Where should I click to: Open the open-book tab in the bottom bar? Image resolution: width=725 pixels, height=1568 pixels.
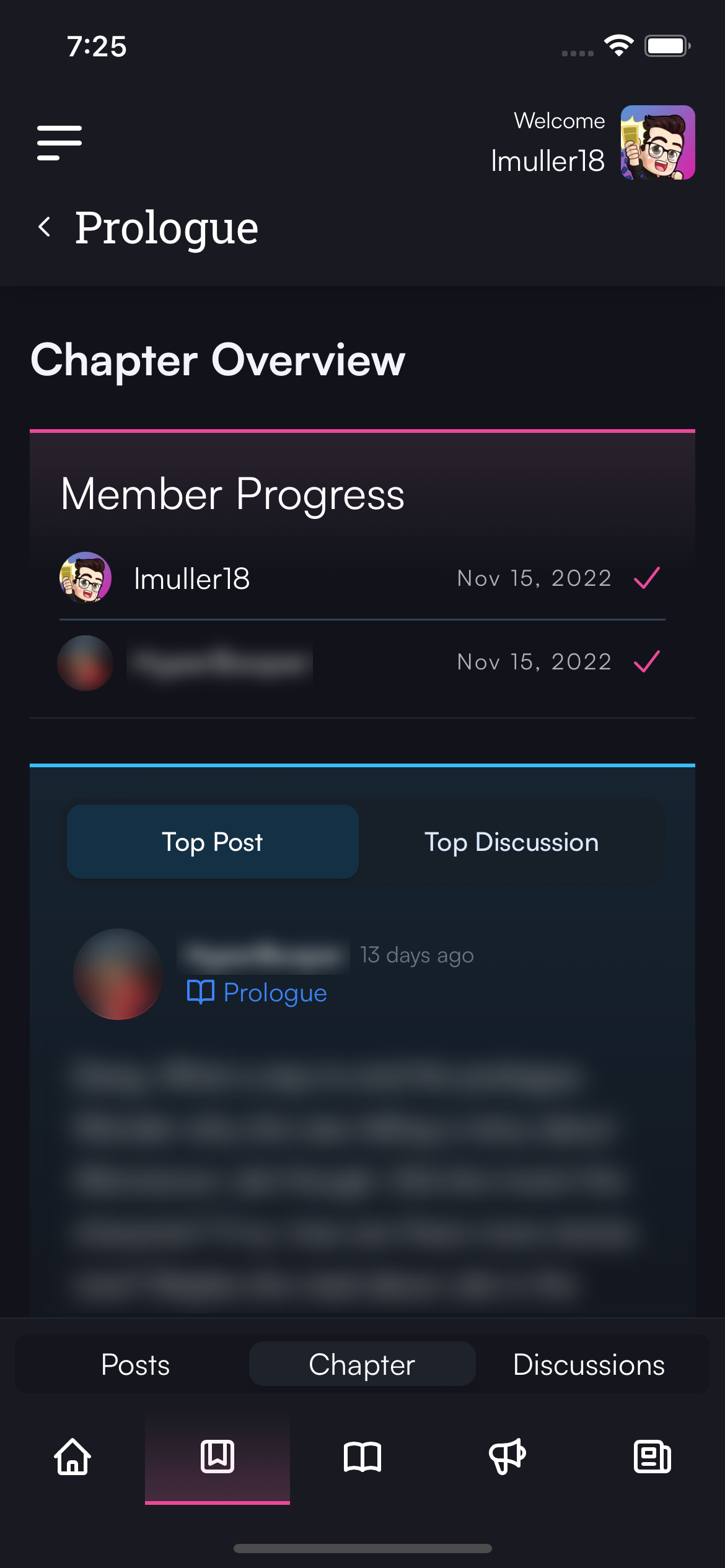point(362,1457)
